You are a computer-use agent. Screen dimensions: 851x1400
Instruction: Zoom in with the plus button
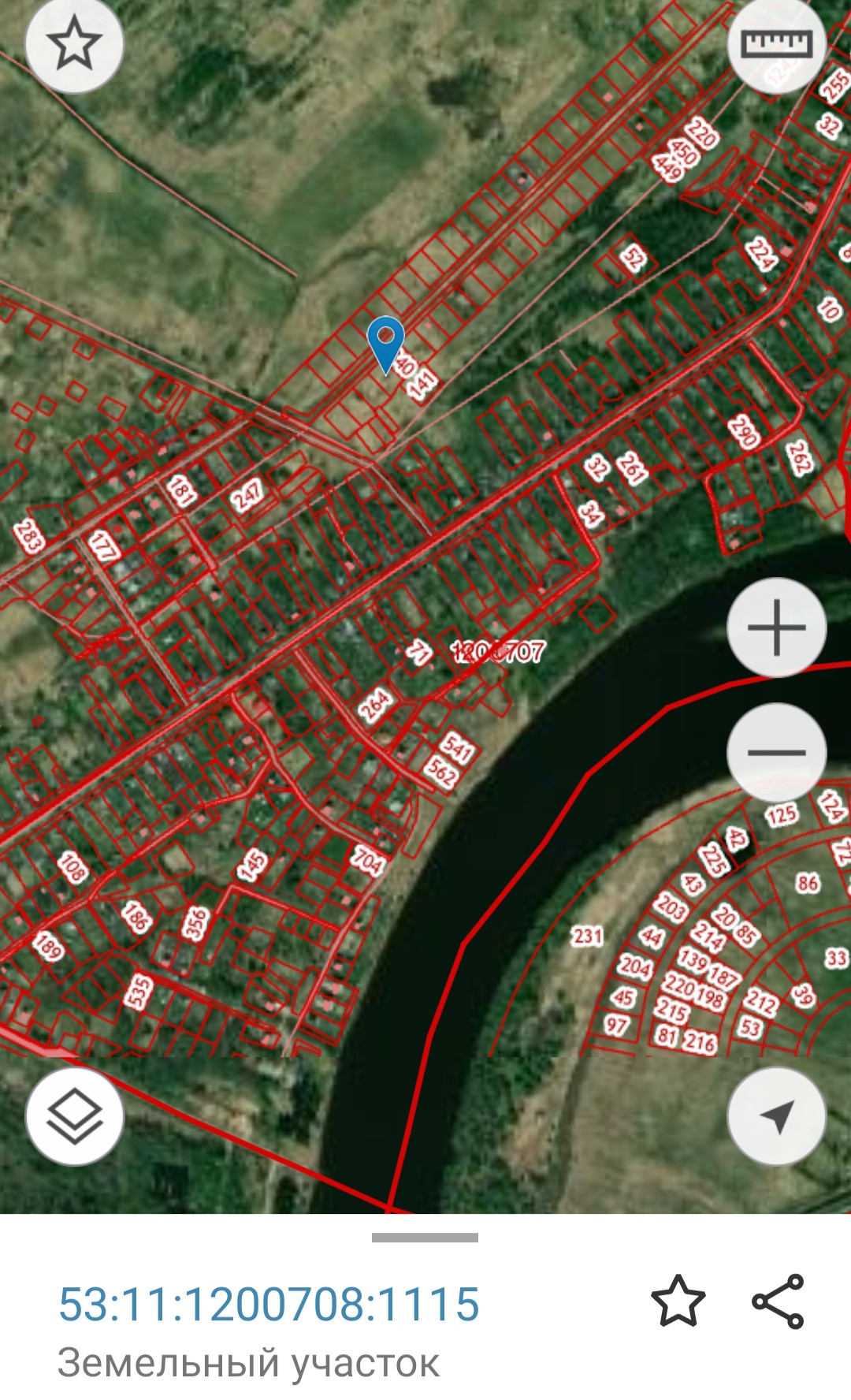pyautogui.click(x=776, y=627)
